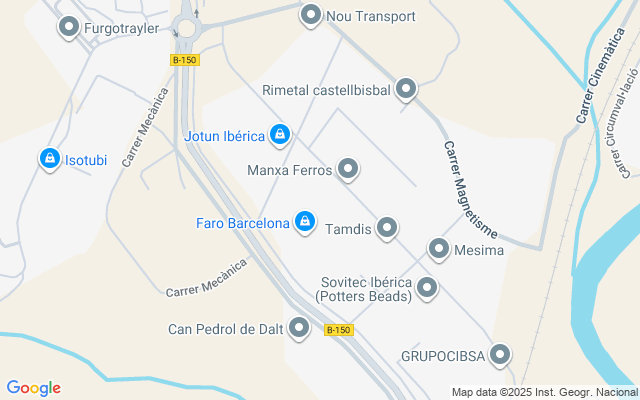640x400 pixels.
Task: Open the Faro Barcelona shop marker
Action: click(305, 222)
